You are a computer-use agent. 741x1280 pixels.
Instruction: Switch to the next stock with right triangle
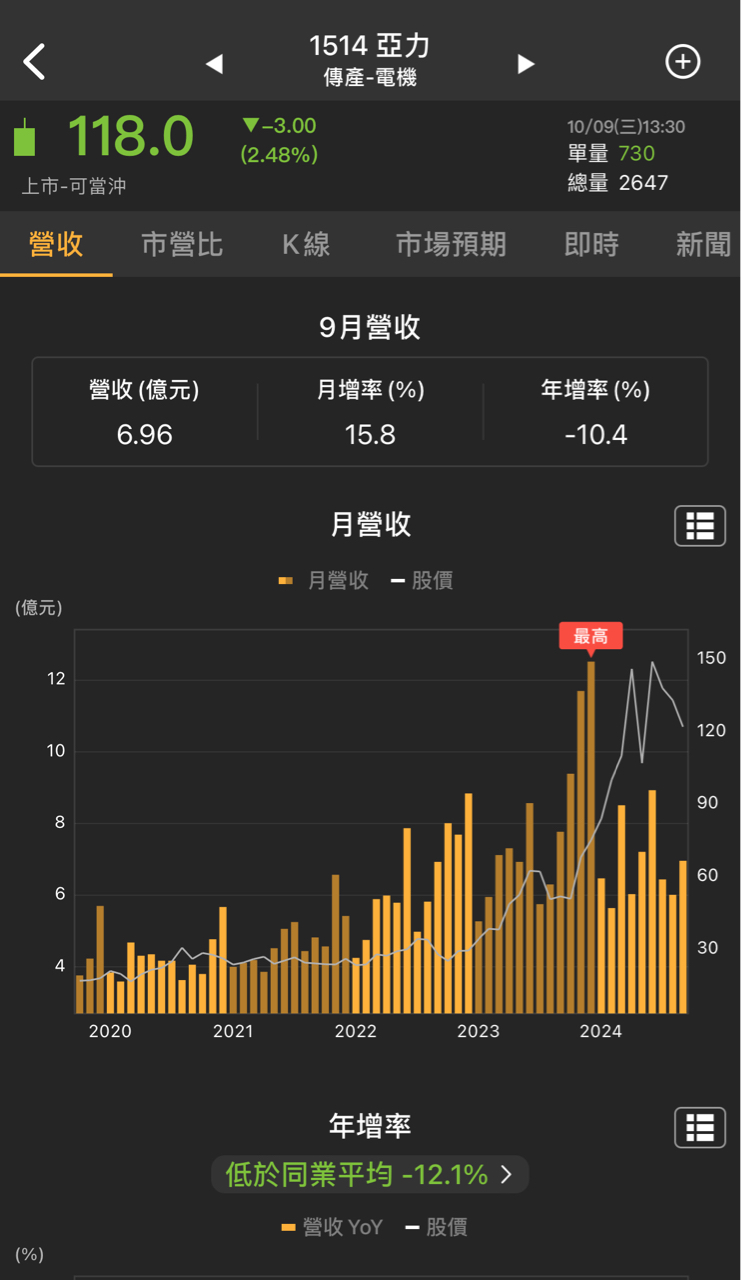click(526, 64)
